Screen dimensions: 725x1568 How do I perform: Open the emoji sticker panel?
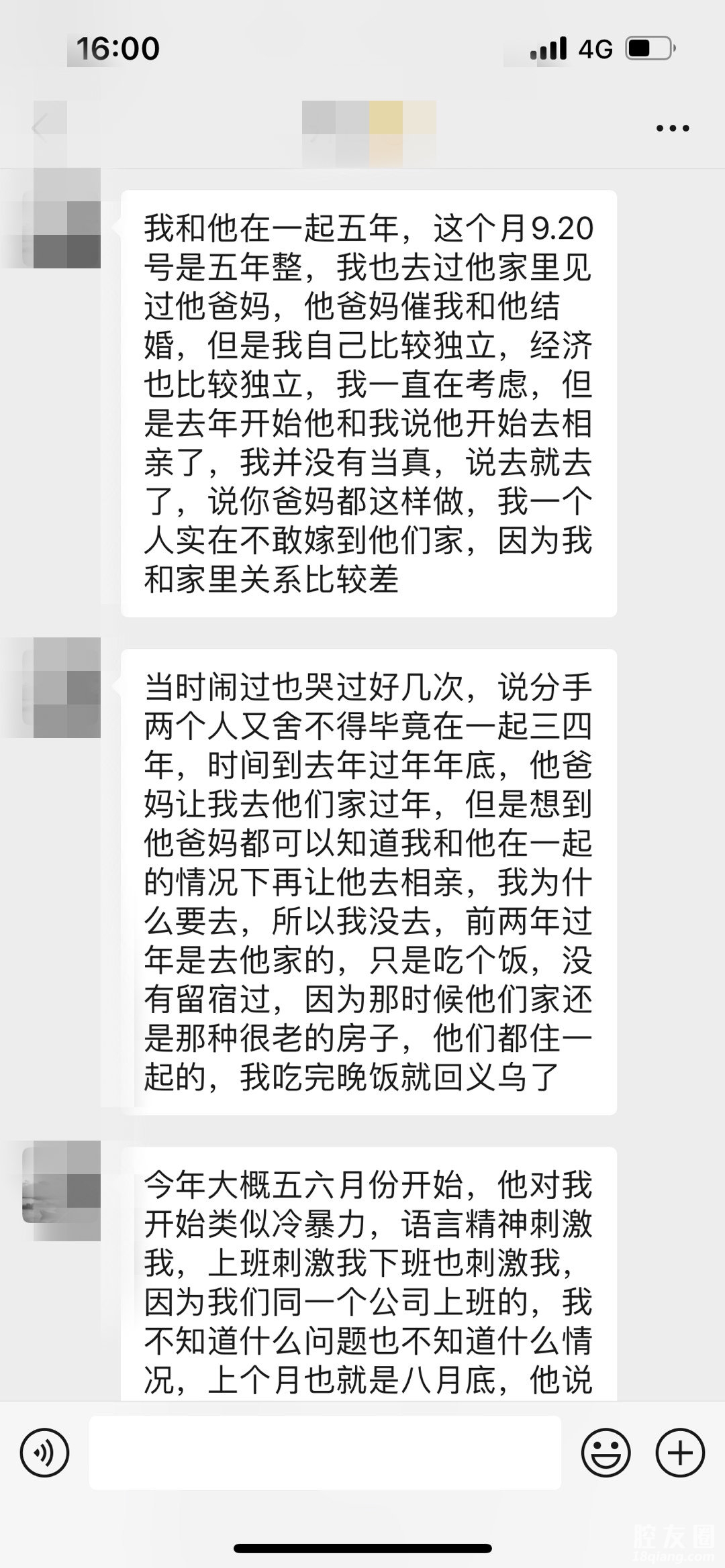606,1453
